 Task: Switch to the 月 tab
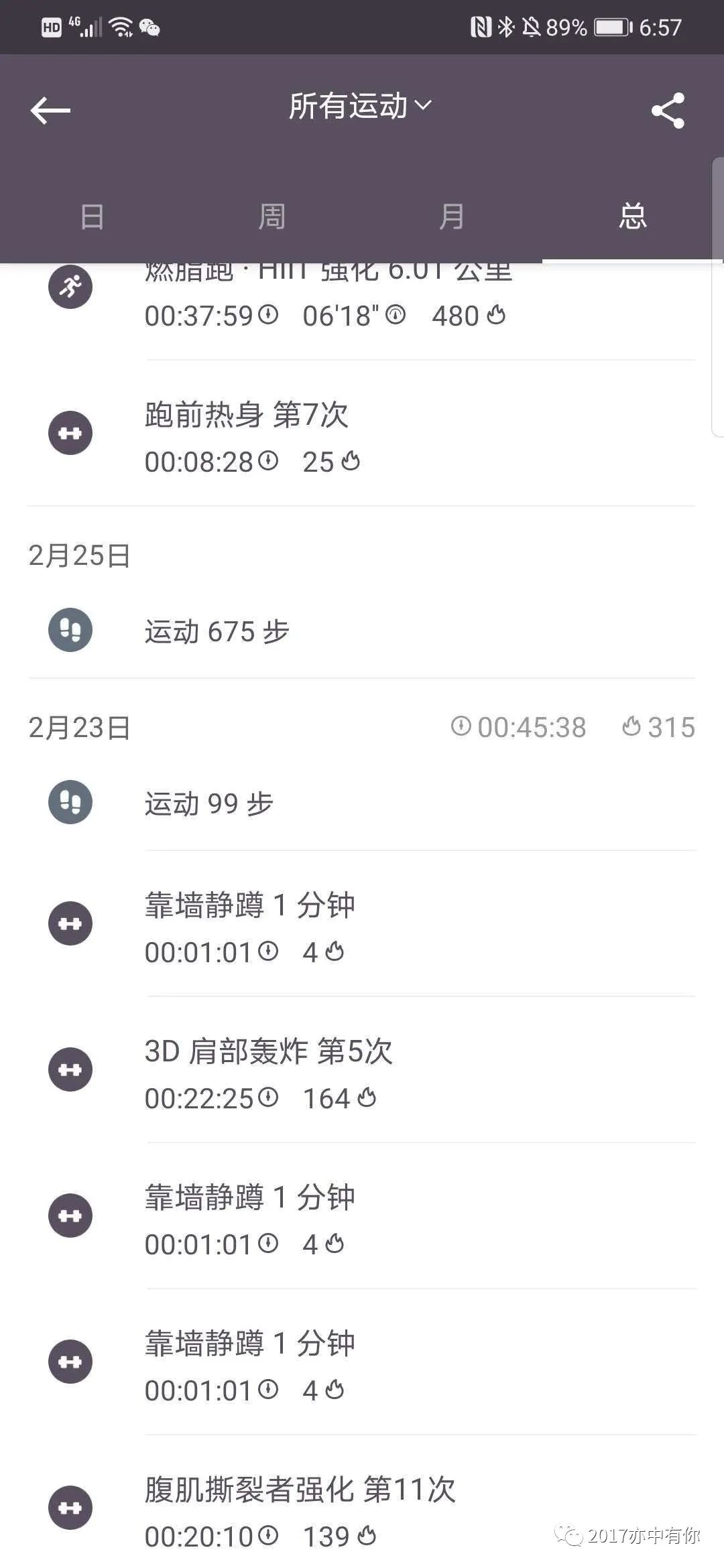(452, 216)
